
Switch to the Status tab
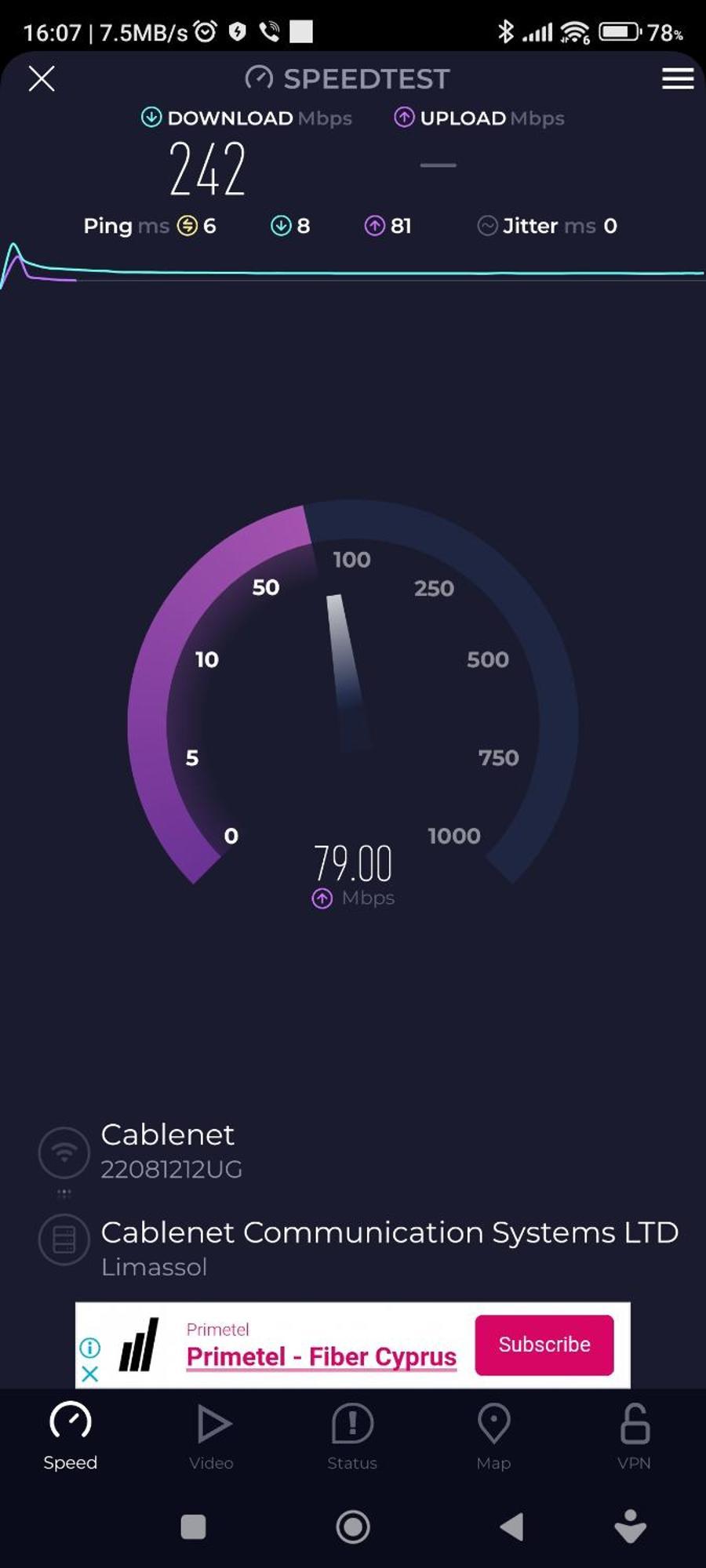[x=352, y=1436]
